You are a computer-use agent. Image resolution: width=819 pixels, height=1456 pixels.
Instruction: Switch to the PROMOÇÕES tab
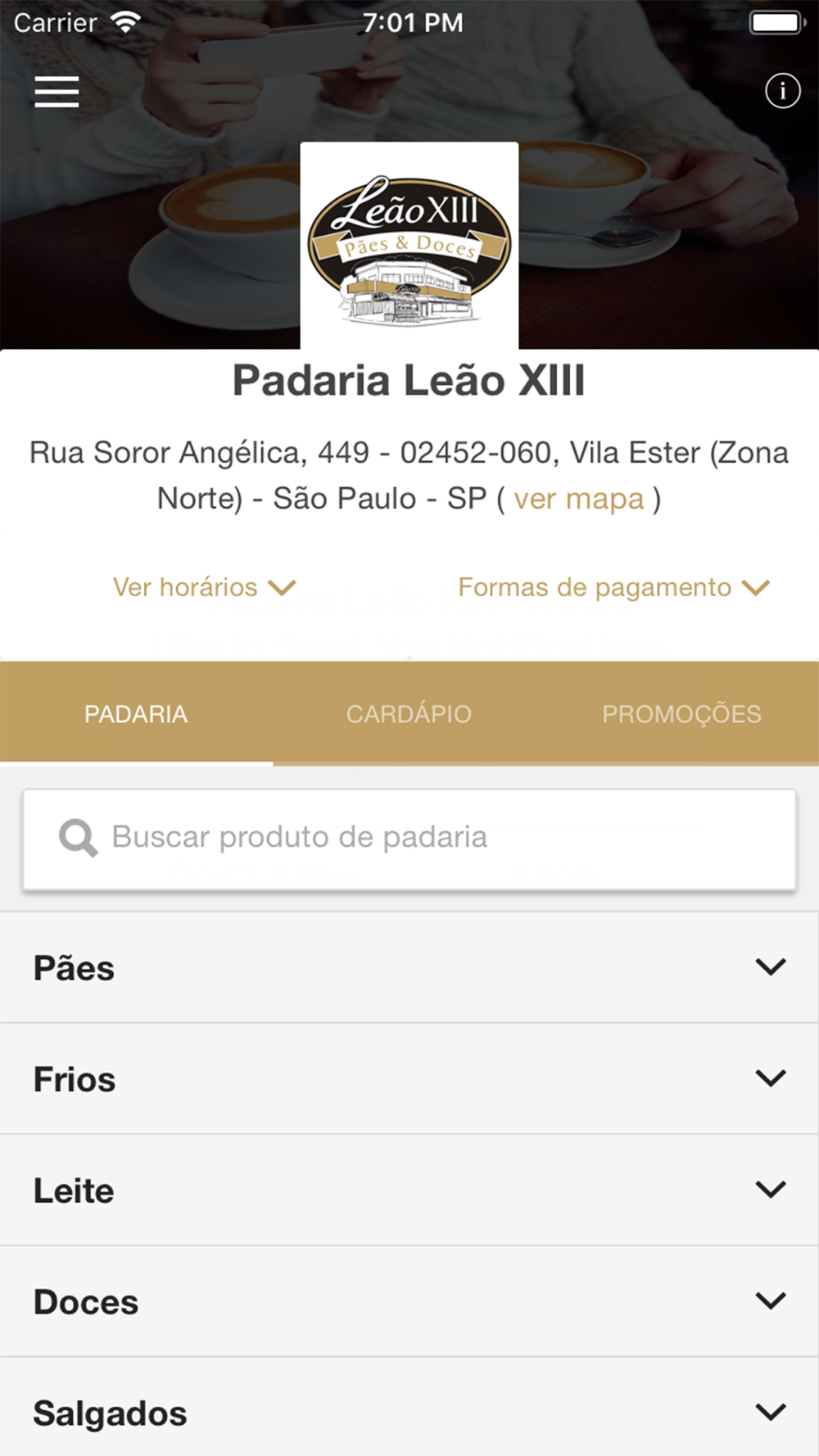(x=681, y=714)
